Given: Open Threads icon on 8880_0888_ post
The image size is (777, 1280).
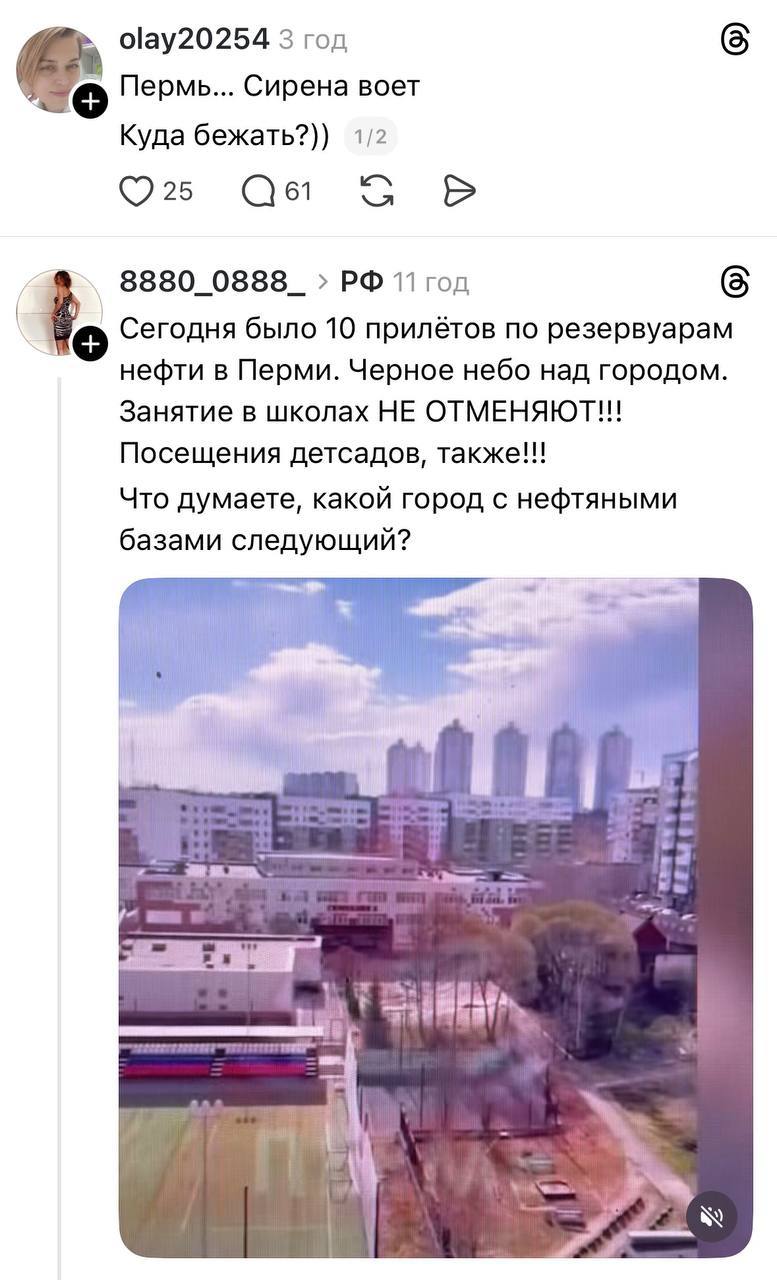Looking at the screenshot, I should [x=735, y=283].
